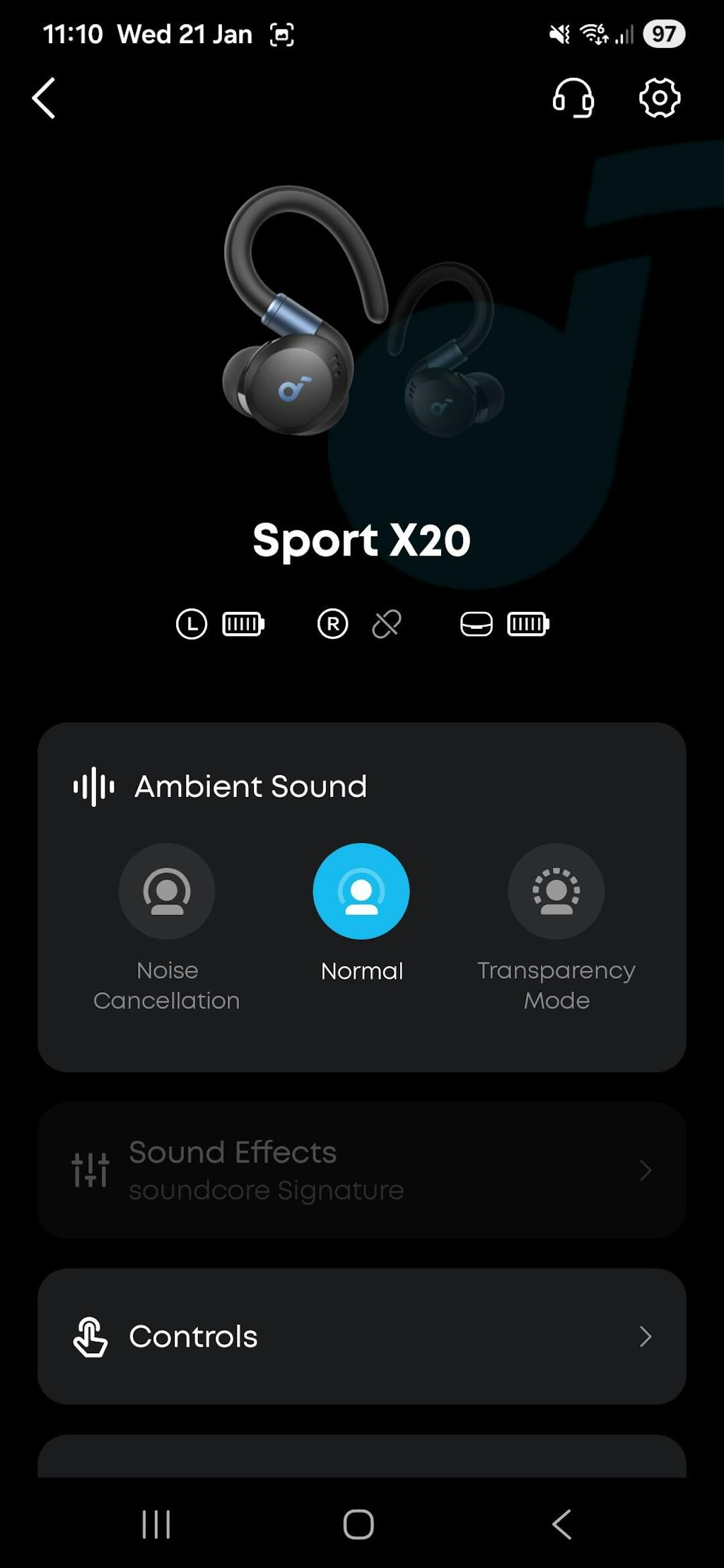Image resolution: width=724 pixels, height=1568 pixels.
Task: Open the Controls row
Action: click(361, 1336)
